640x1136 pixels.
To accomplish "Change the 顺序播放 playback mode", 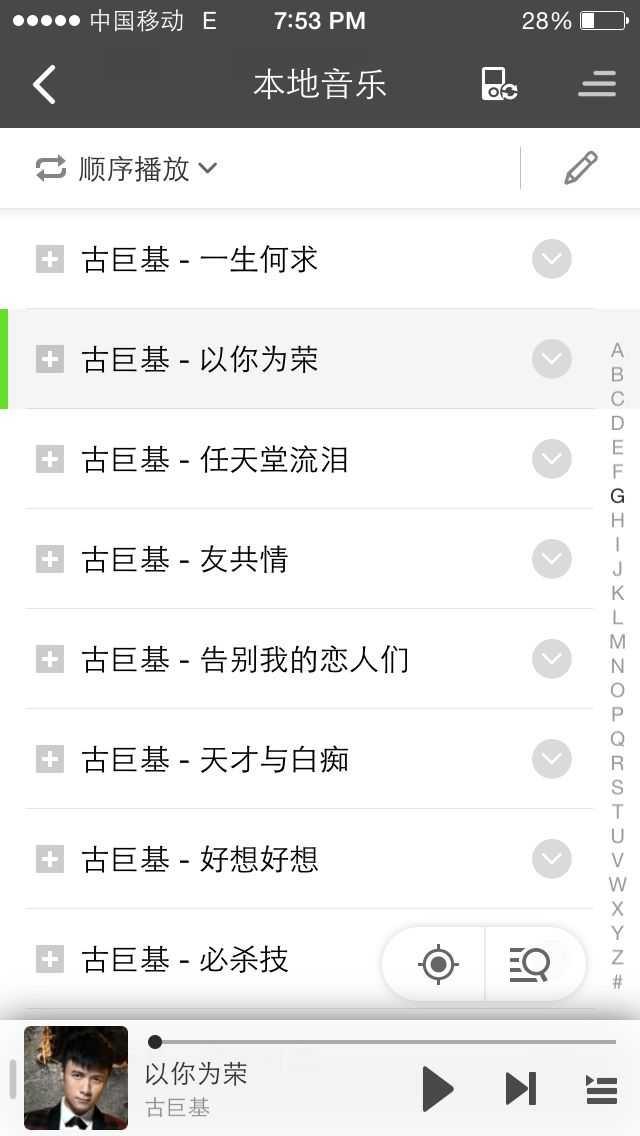I will [x=127, y=168].
